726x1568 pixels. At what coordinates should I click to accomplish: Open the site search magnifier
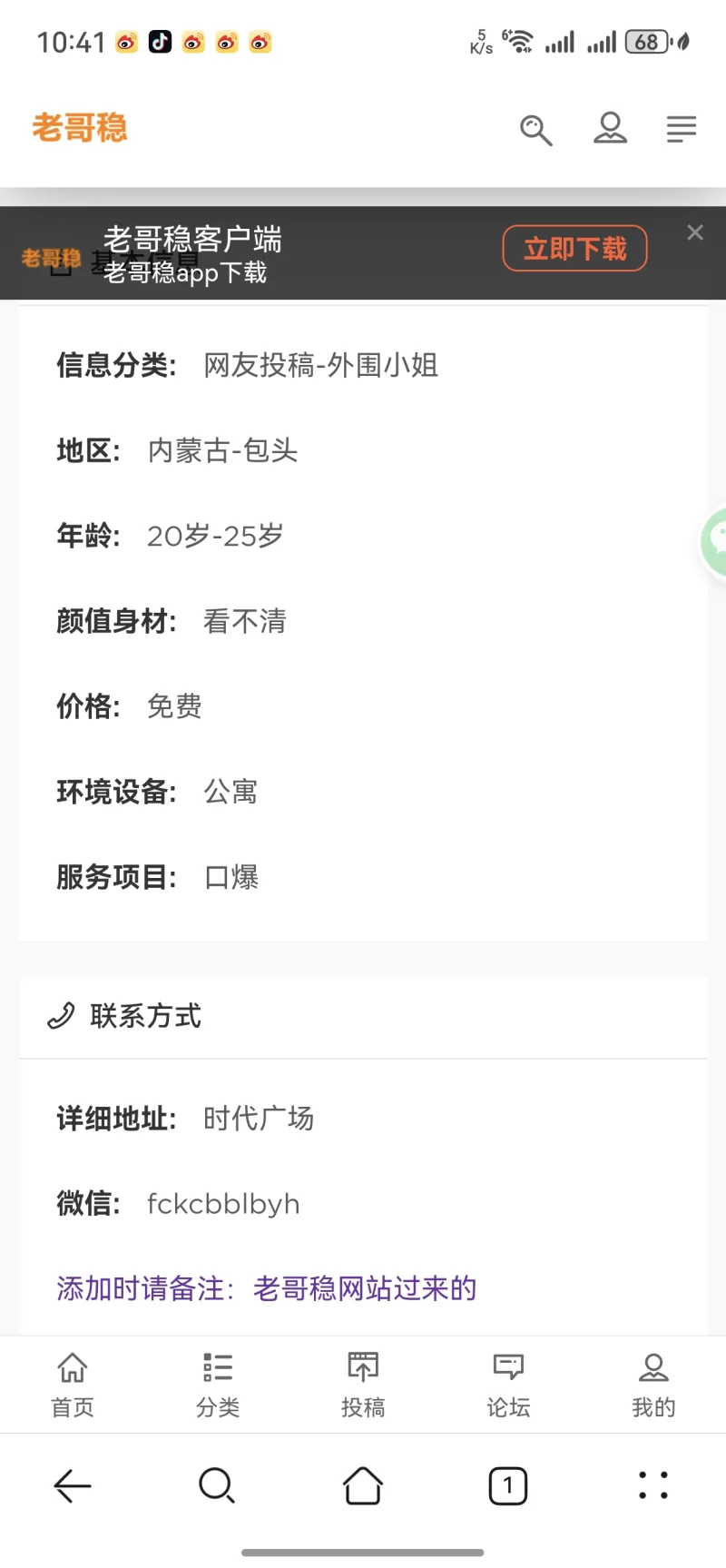535,130
